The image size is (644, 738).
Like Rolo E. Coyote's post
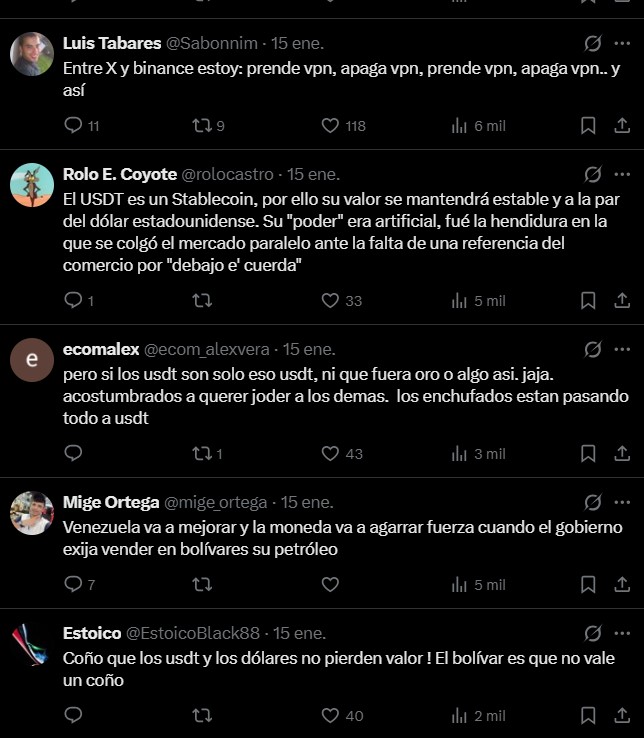pyautogui.click(x=330, y=300)
